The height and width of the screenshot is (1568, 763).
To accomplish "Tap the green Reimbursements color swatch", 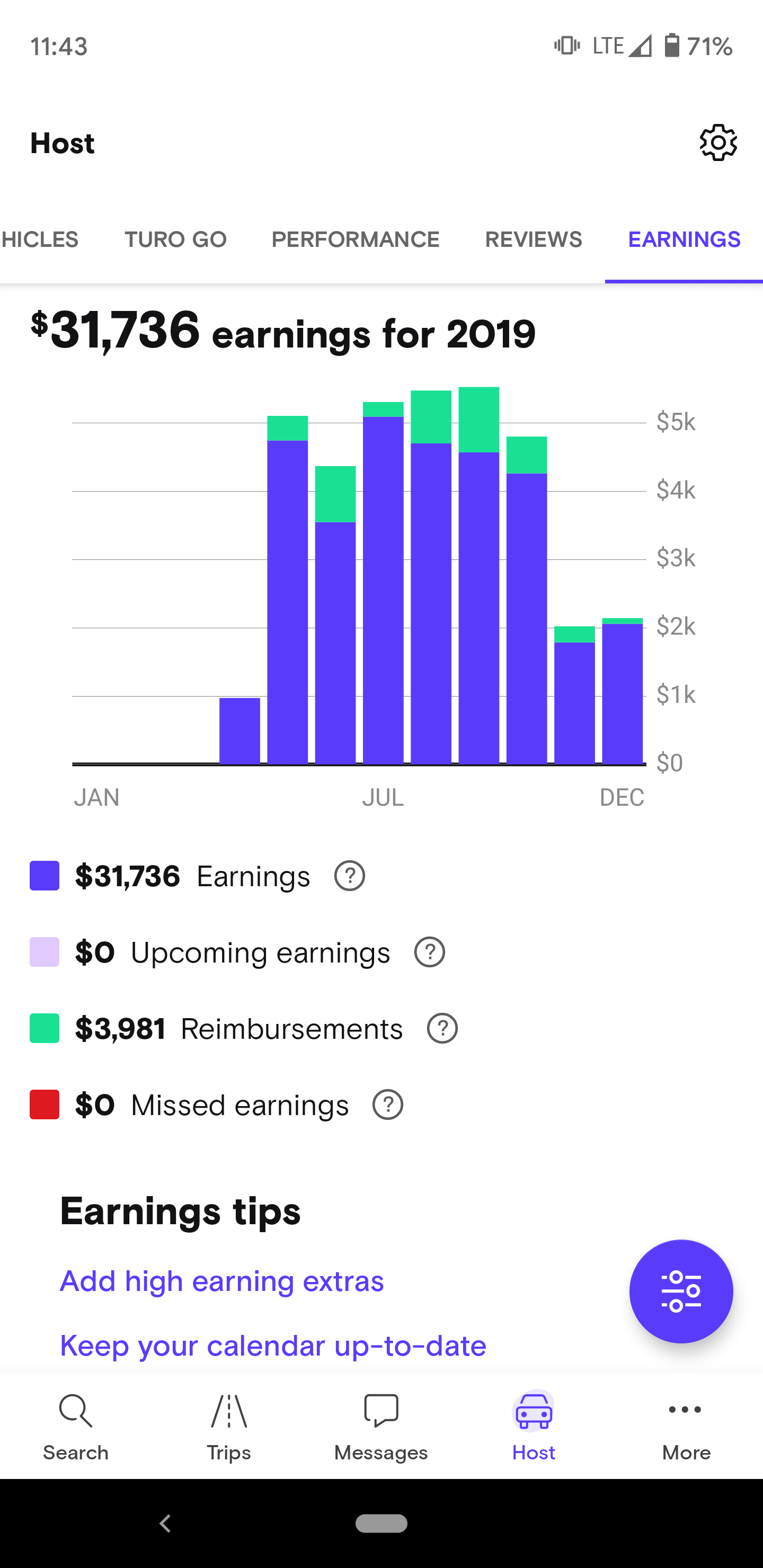I will 44,1028.
